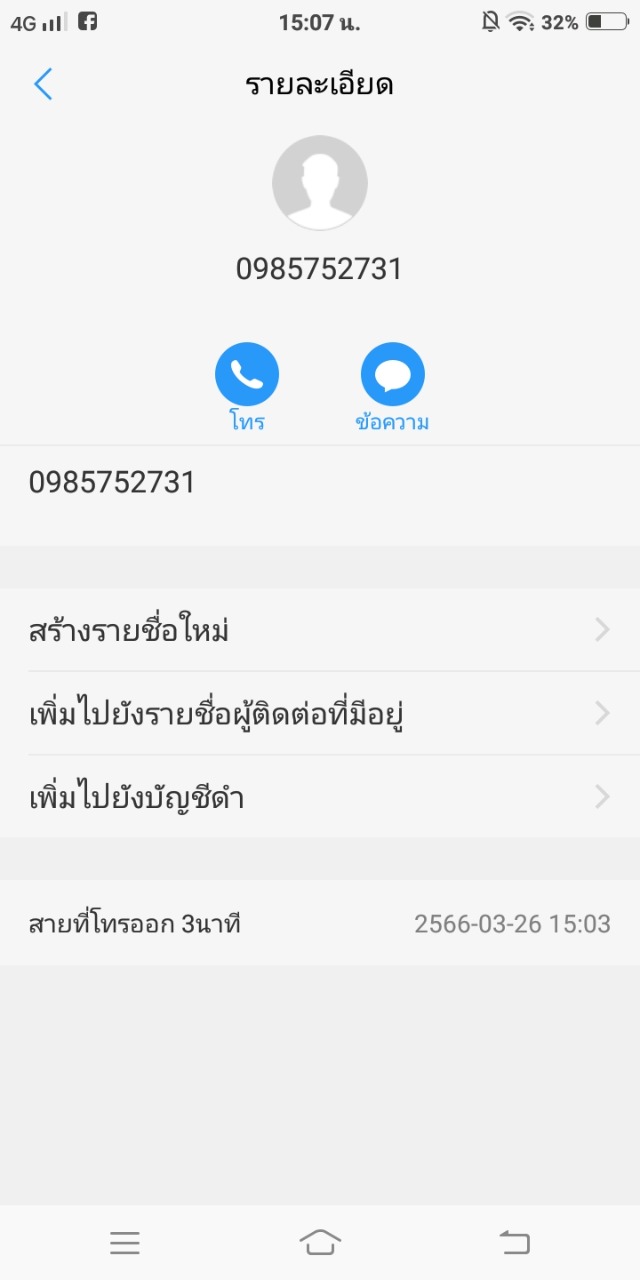
Task: Choose เพิ่มไปยังบัญชีดำ to block the number
Action: (320, 797)
